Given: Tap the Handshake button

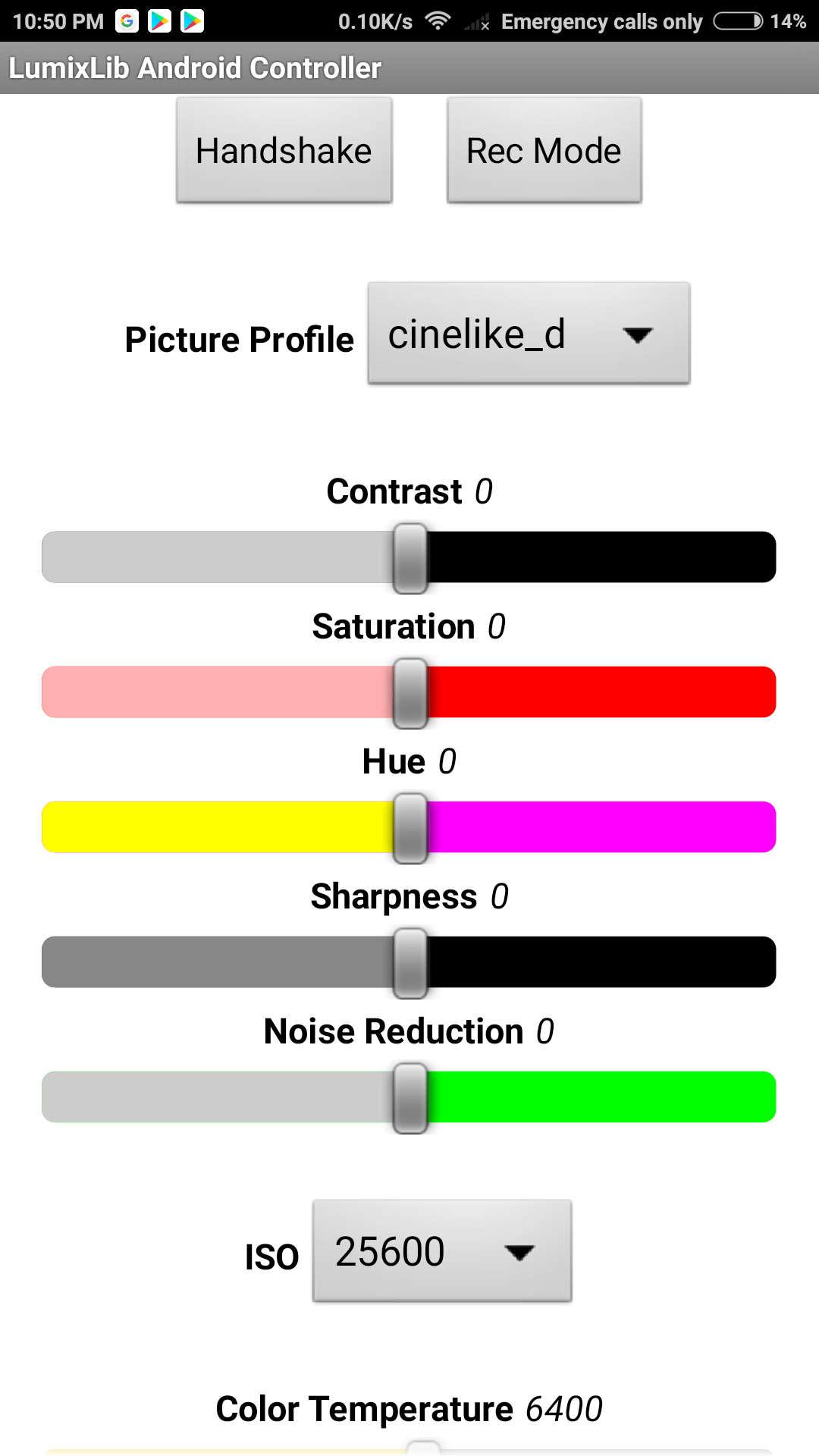Looking at the screenshot, I should [284, 150].
